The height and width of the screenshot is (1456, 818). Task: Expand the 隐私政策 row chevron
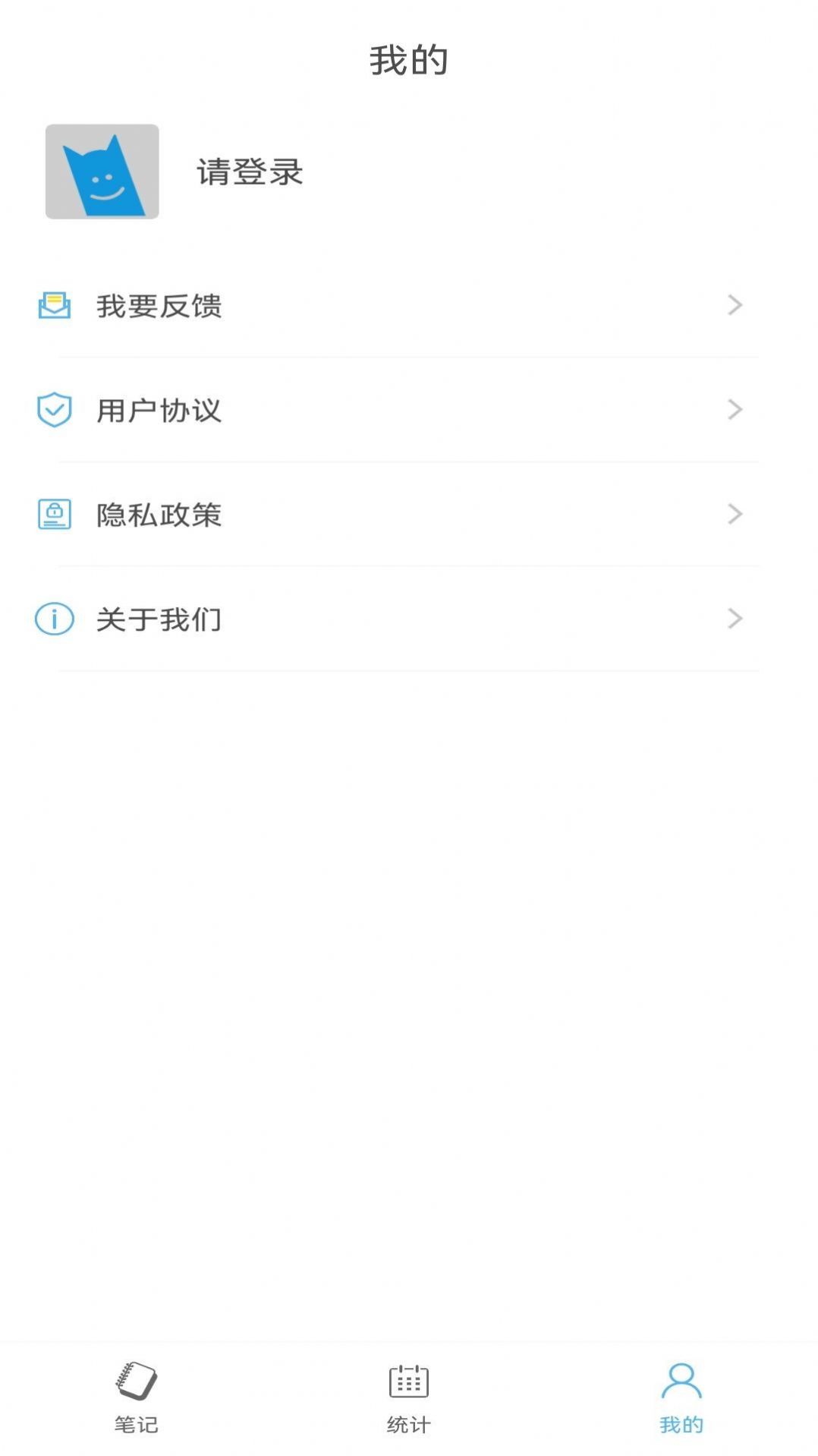click(x=733, y=513)
